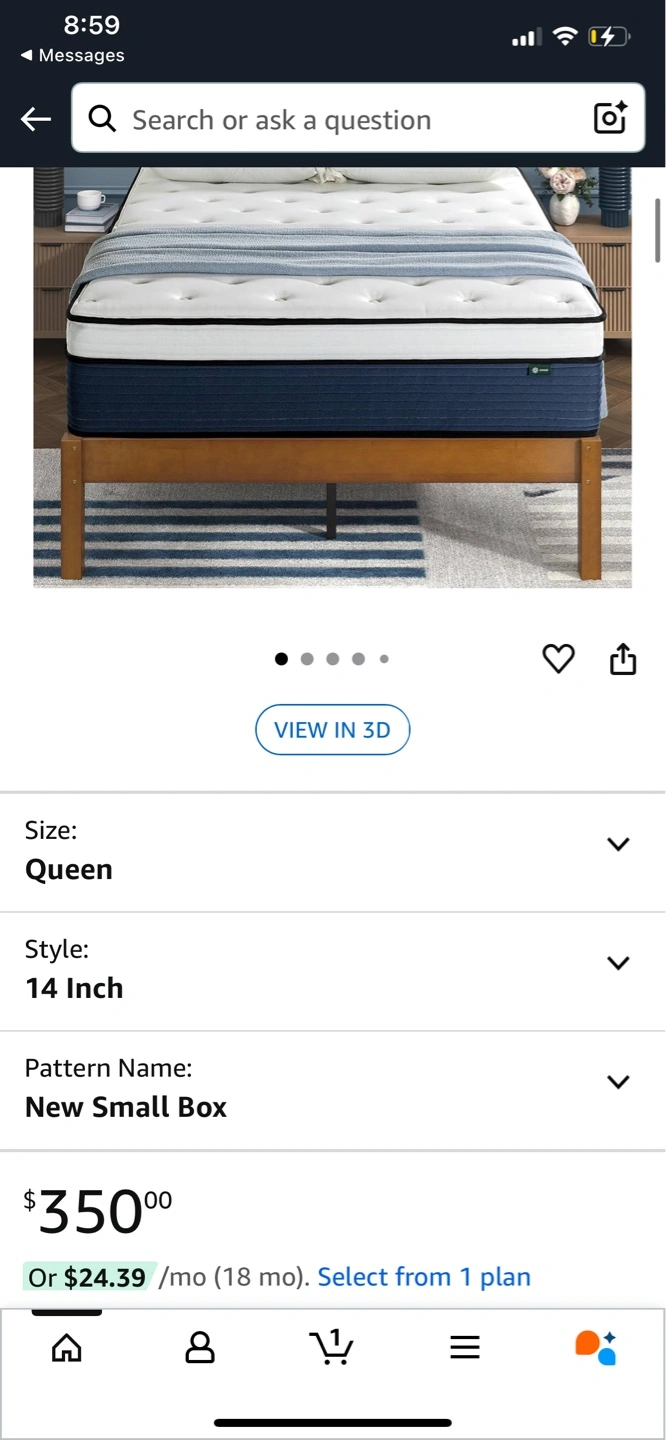Open the account profile tab
Screen dimensions: 666x1440
point(200,1348)
